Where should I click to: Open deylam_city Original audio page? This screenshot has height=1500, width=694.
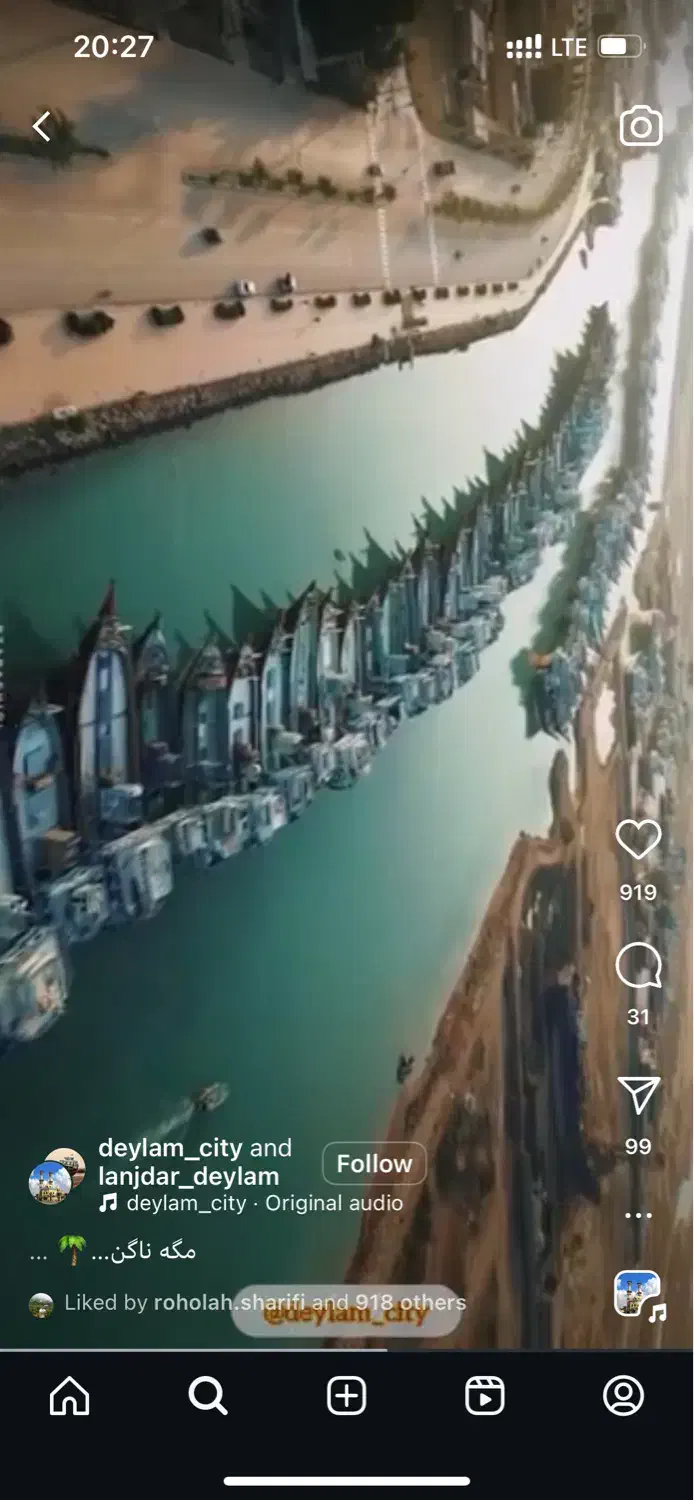(264, 1203)
